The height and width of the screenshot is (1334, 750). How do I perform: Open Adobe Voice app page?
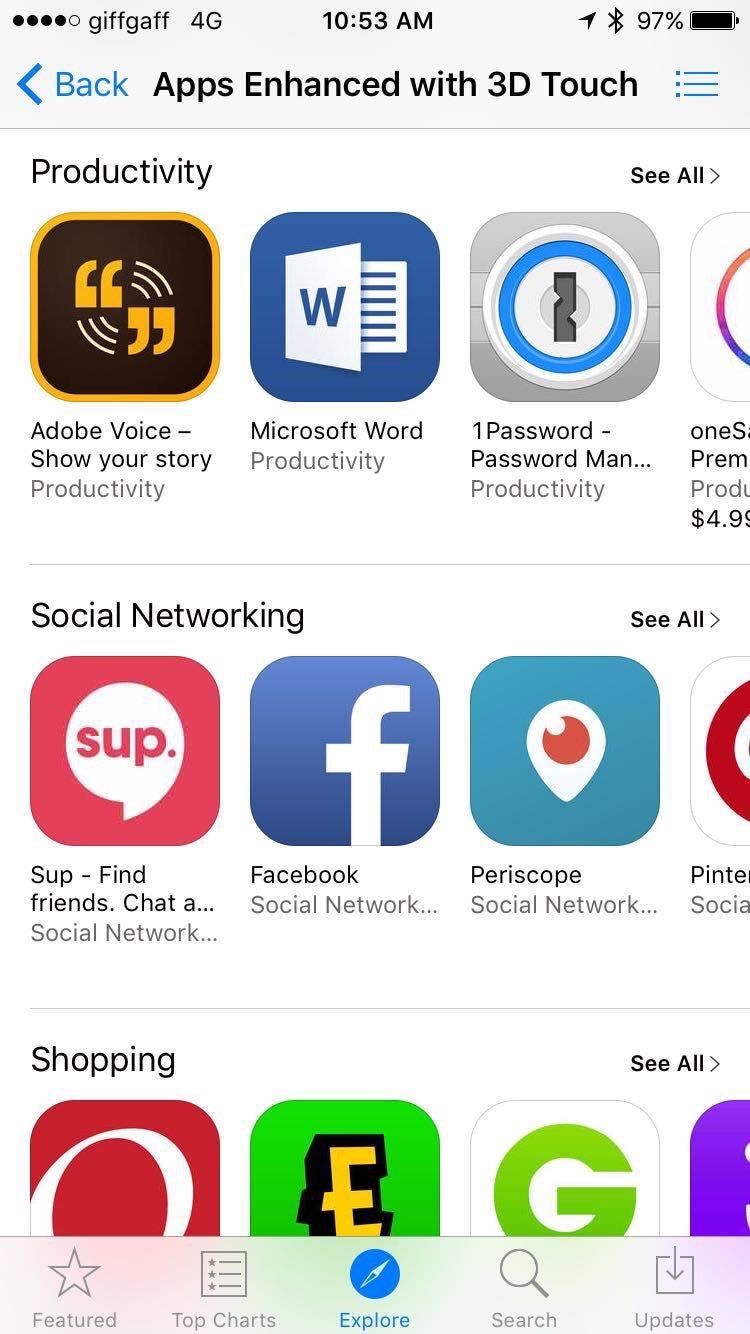click(x=125, y=306)
